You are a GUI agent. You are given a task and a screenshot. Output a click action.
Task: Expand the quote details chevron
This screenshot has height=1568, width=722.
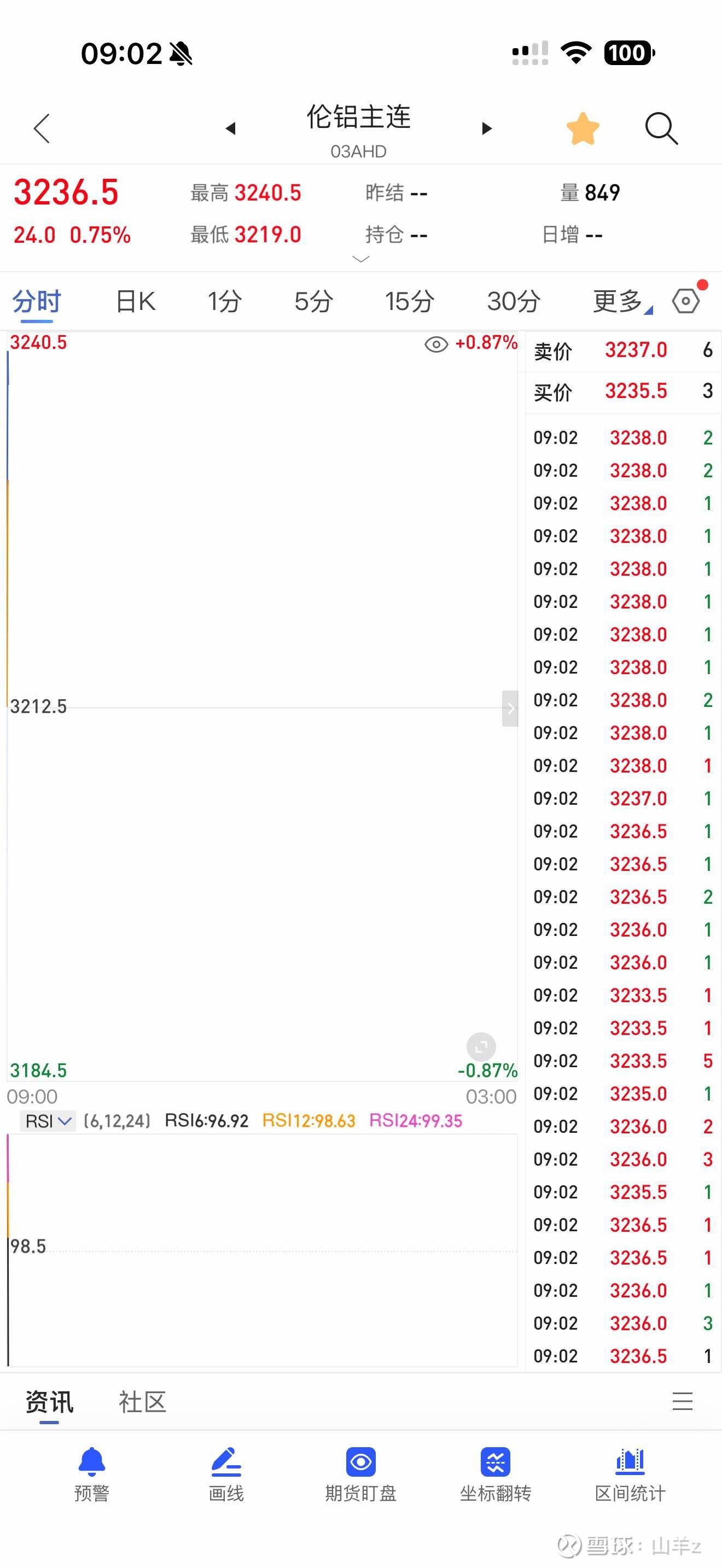point(361,259)
